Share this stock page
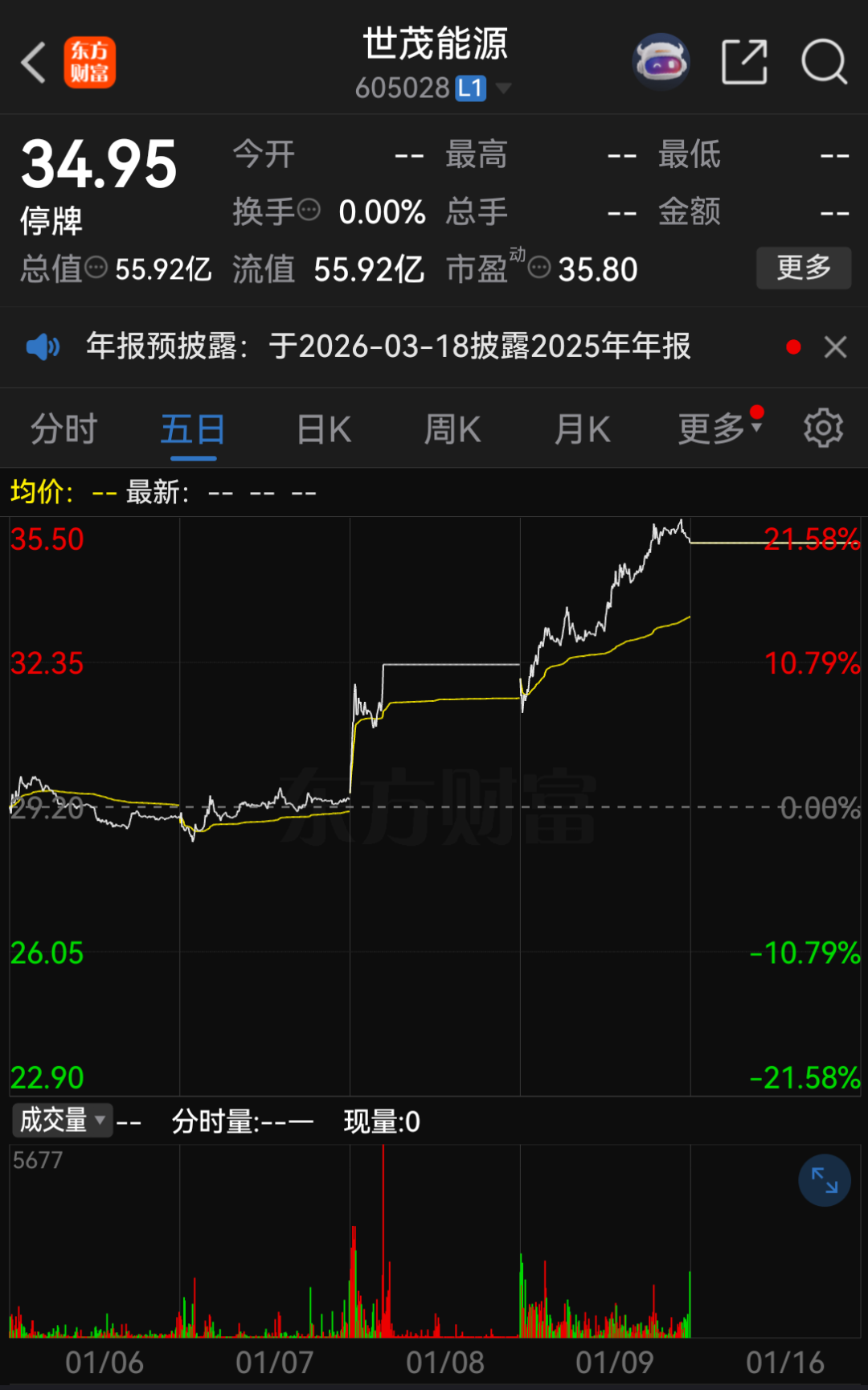Image resolution: width=868 pixels, height=1390 pixels. click(744, 62)
